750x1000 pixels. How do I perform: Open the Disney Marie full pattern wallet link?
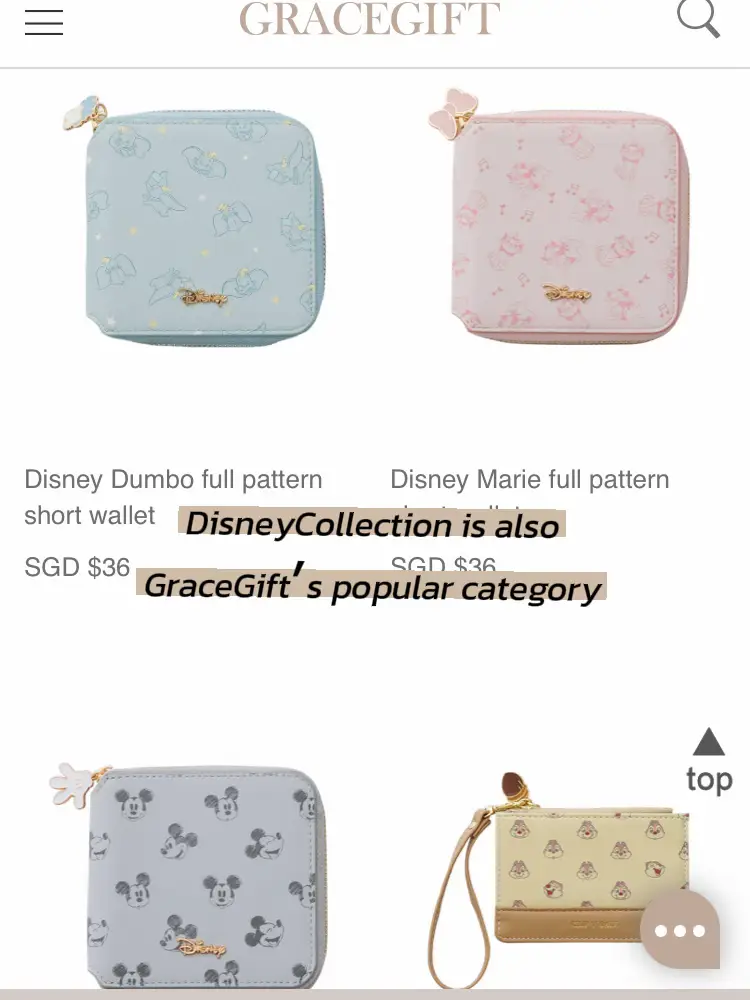click(x=529, y=480)
